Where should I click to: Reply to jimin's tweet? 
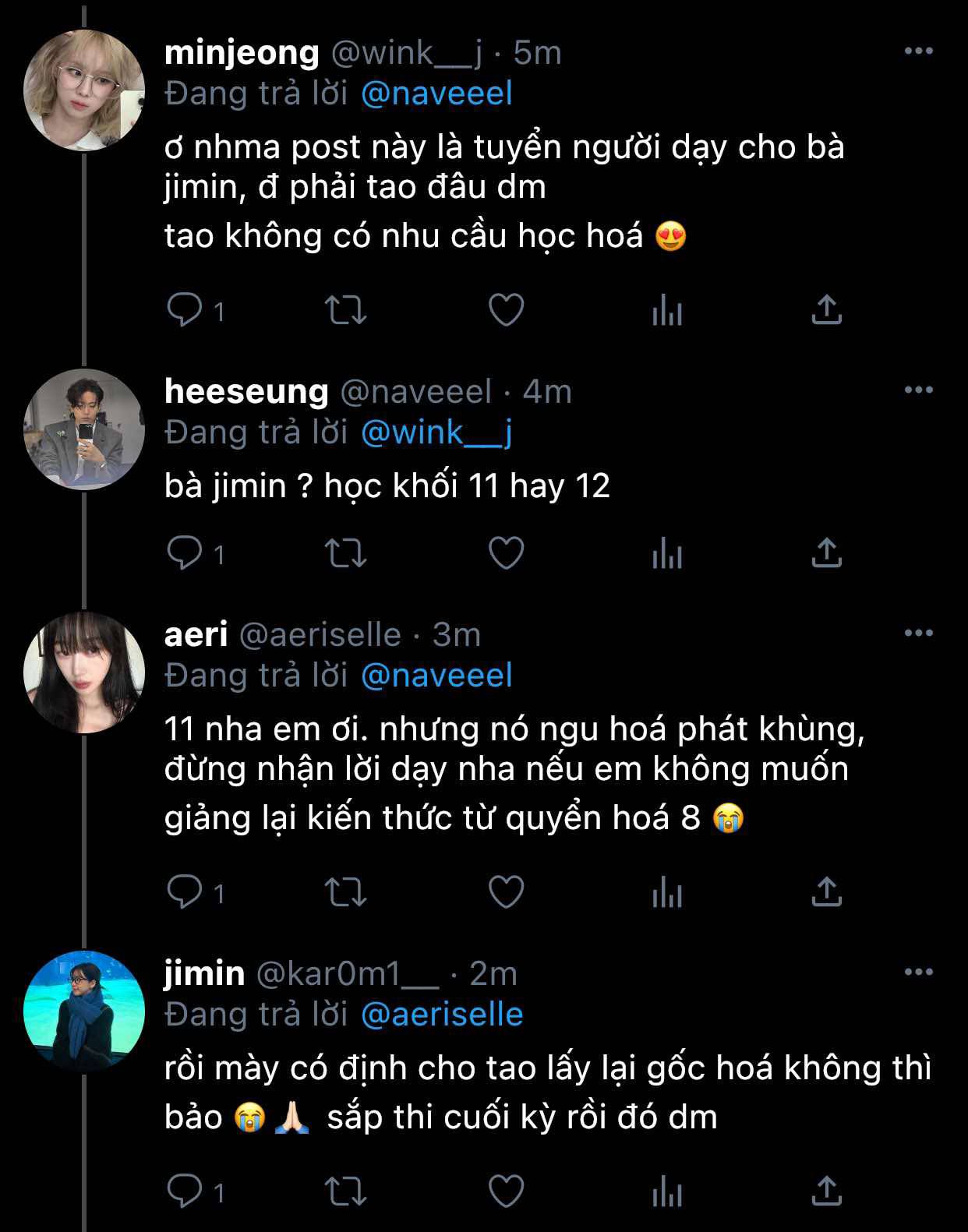tap(185, 1191)
